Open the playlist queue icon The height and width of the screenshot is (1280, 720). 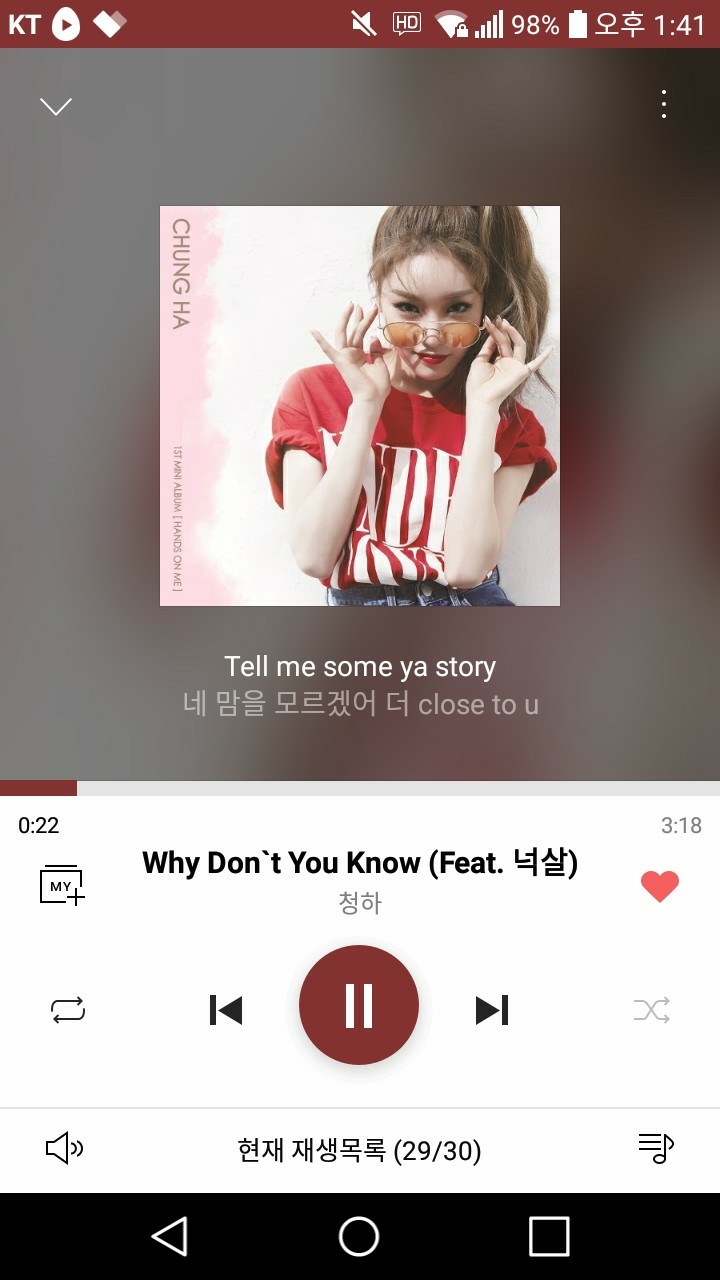656,1148
